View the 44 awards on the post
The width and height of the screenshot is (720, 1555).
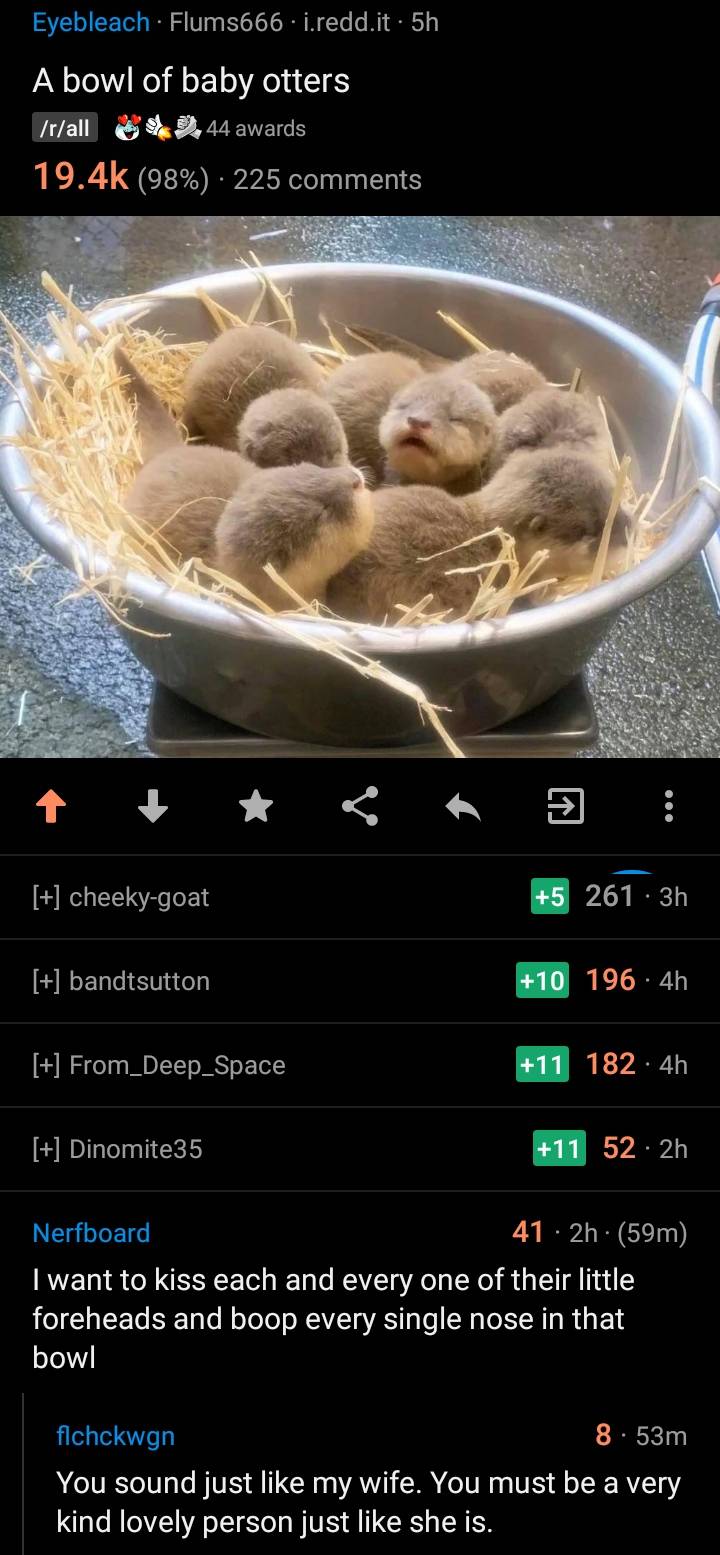(212, 128)
